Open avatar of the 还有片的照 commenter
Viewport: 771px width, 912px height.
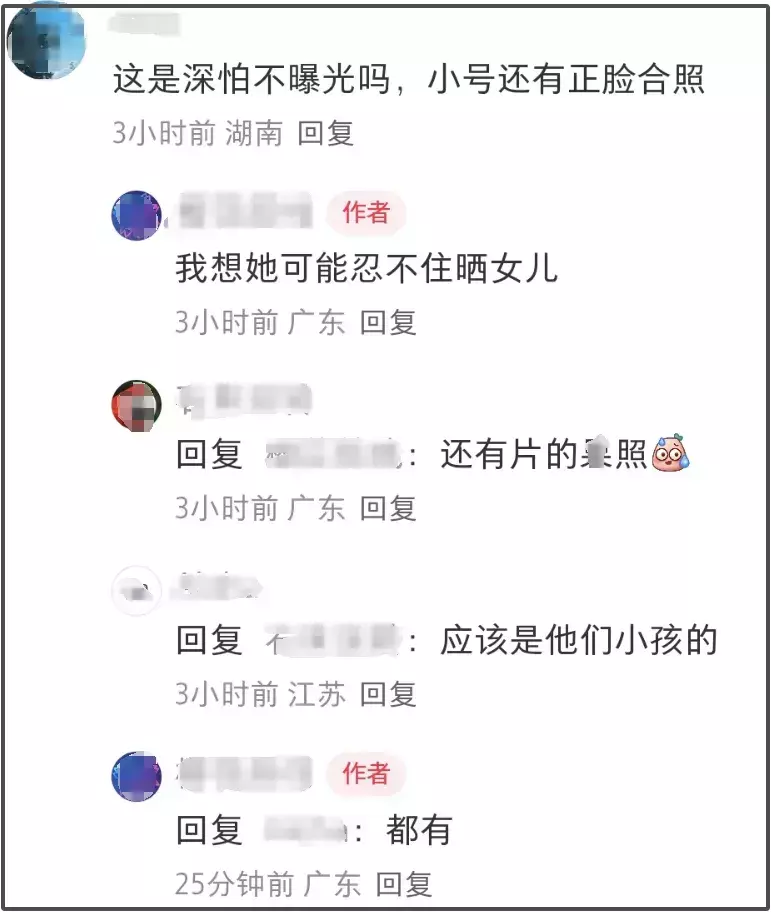(137, 405)
